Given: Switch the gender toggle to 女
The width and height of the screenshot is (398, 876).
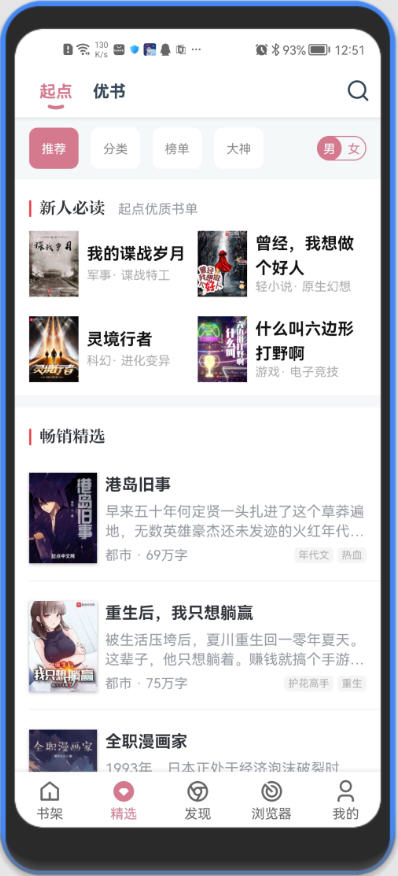Looking at the screenshot, I should (x=354, y=149).
